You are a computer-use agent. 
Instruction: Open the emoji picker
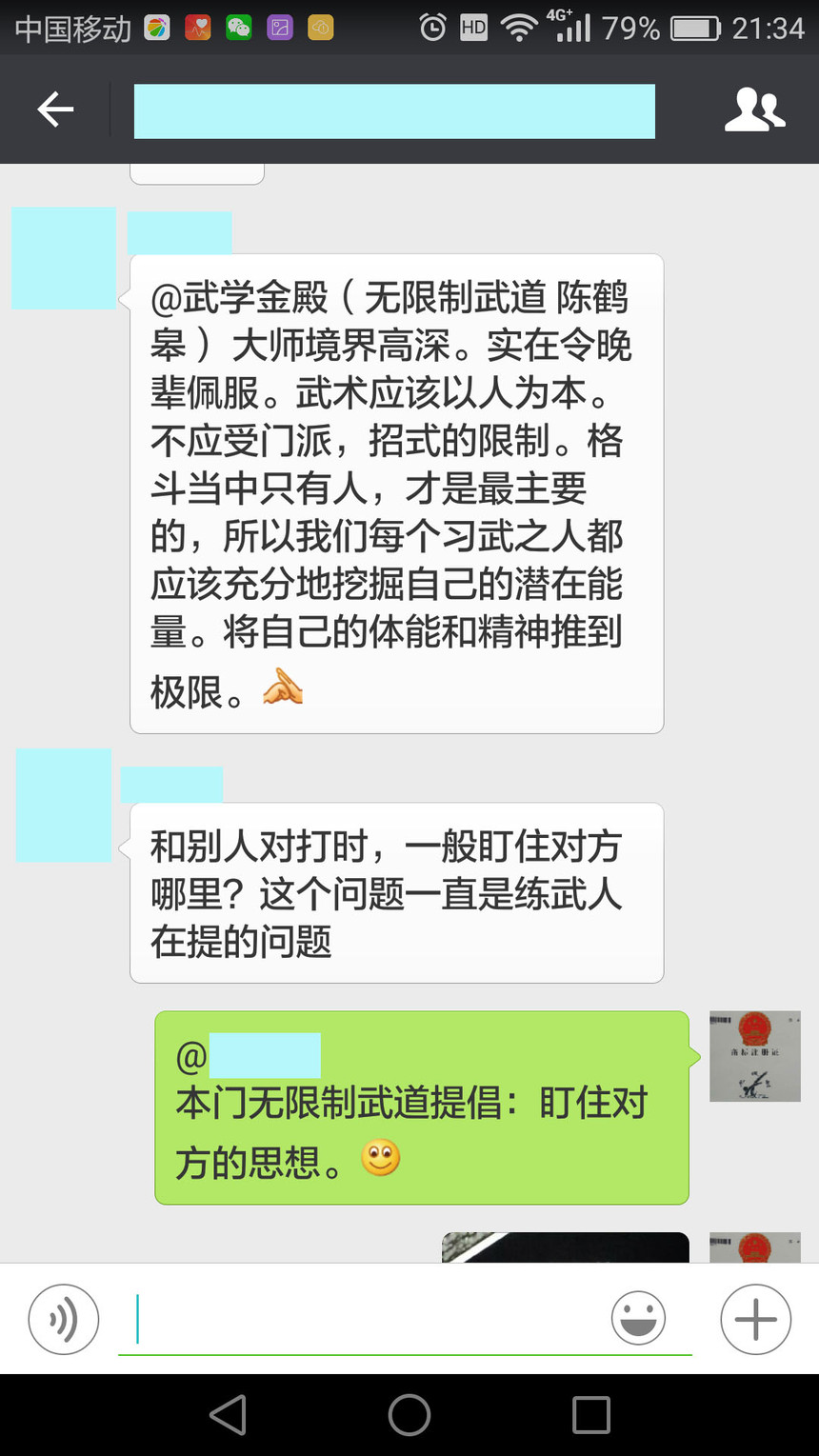click(x=637, y=1319)
